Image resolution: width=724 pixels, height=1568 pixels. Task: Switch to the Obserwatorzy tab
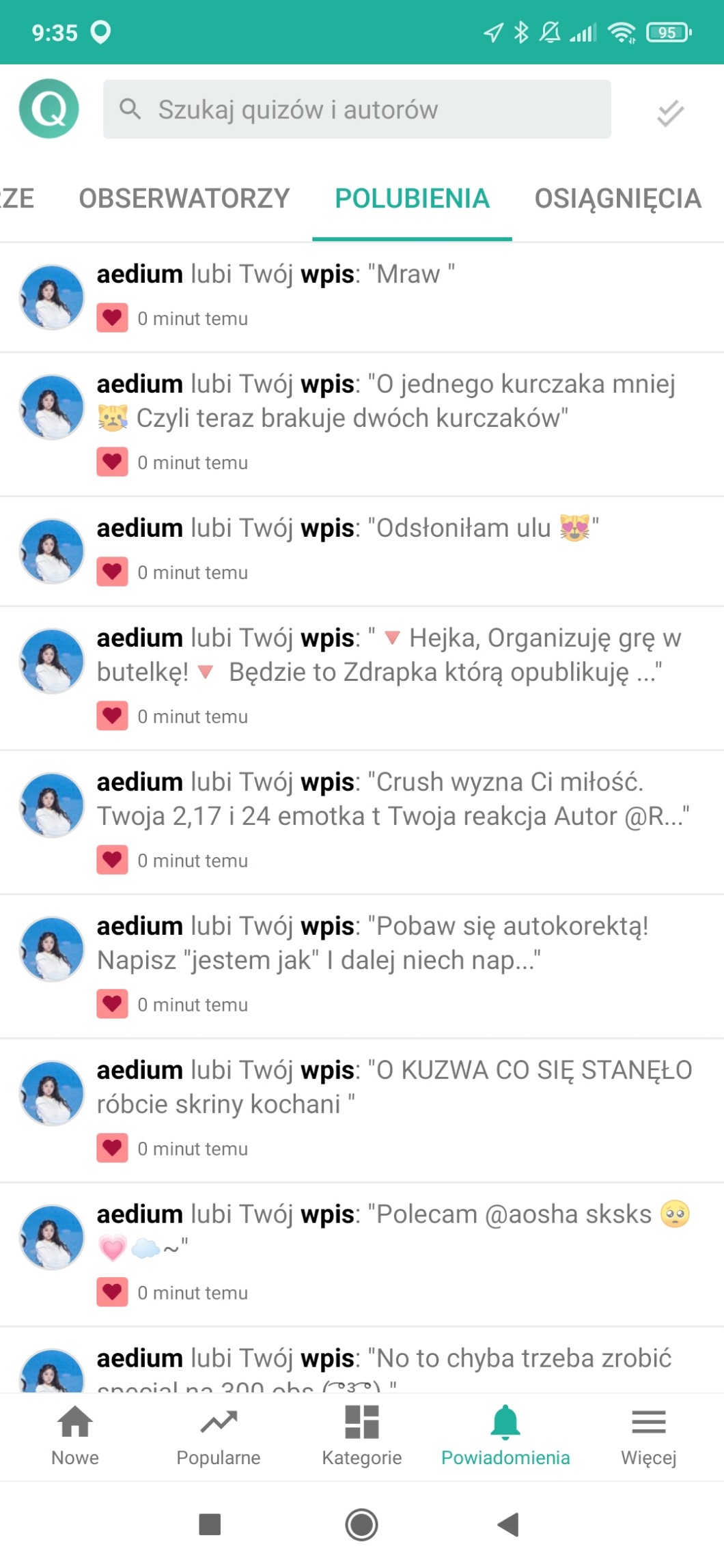(184, 199)
